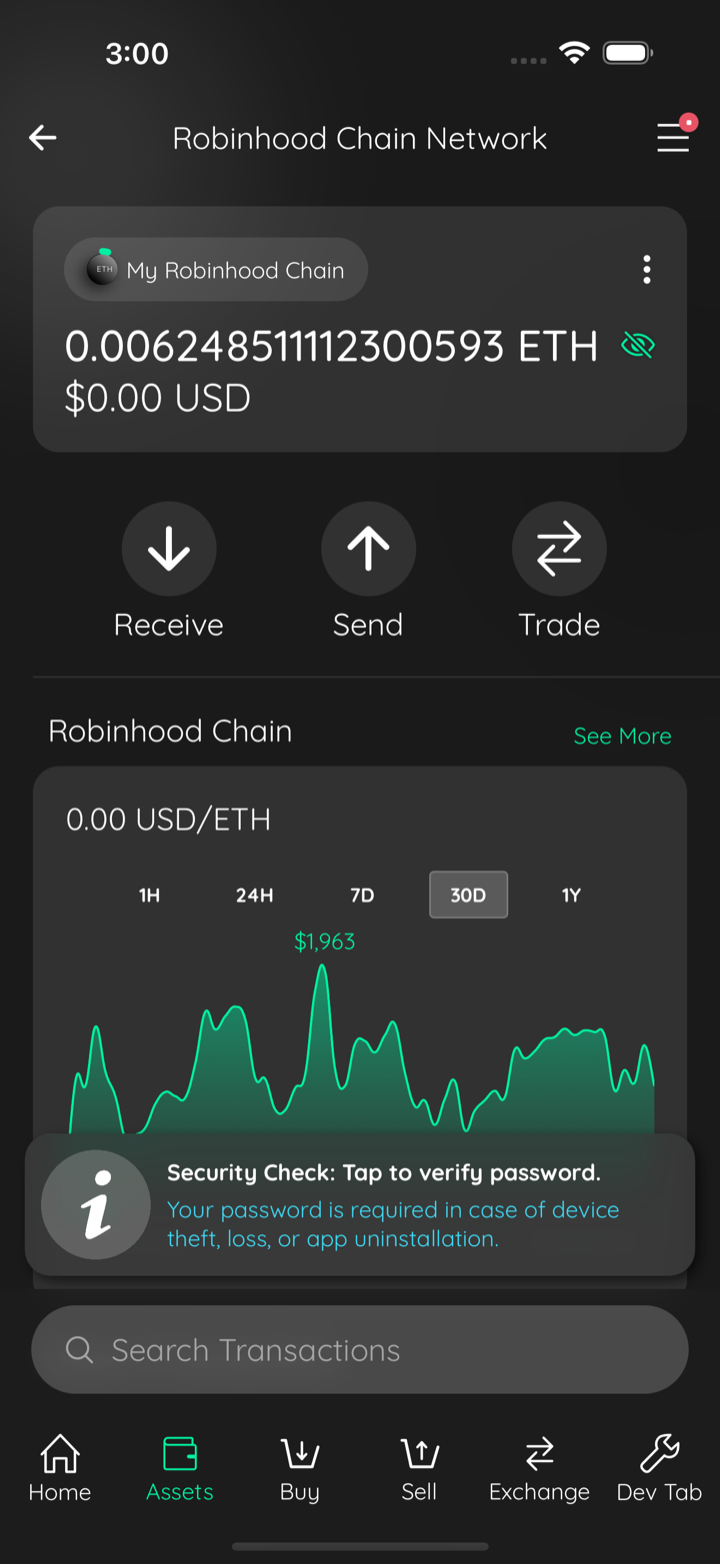Open the My Robinhood Chain account selector
The width and height of the screenshot is (720, 1564).
pos(216,270)
